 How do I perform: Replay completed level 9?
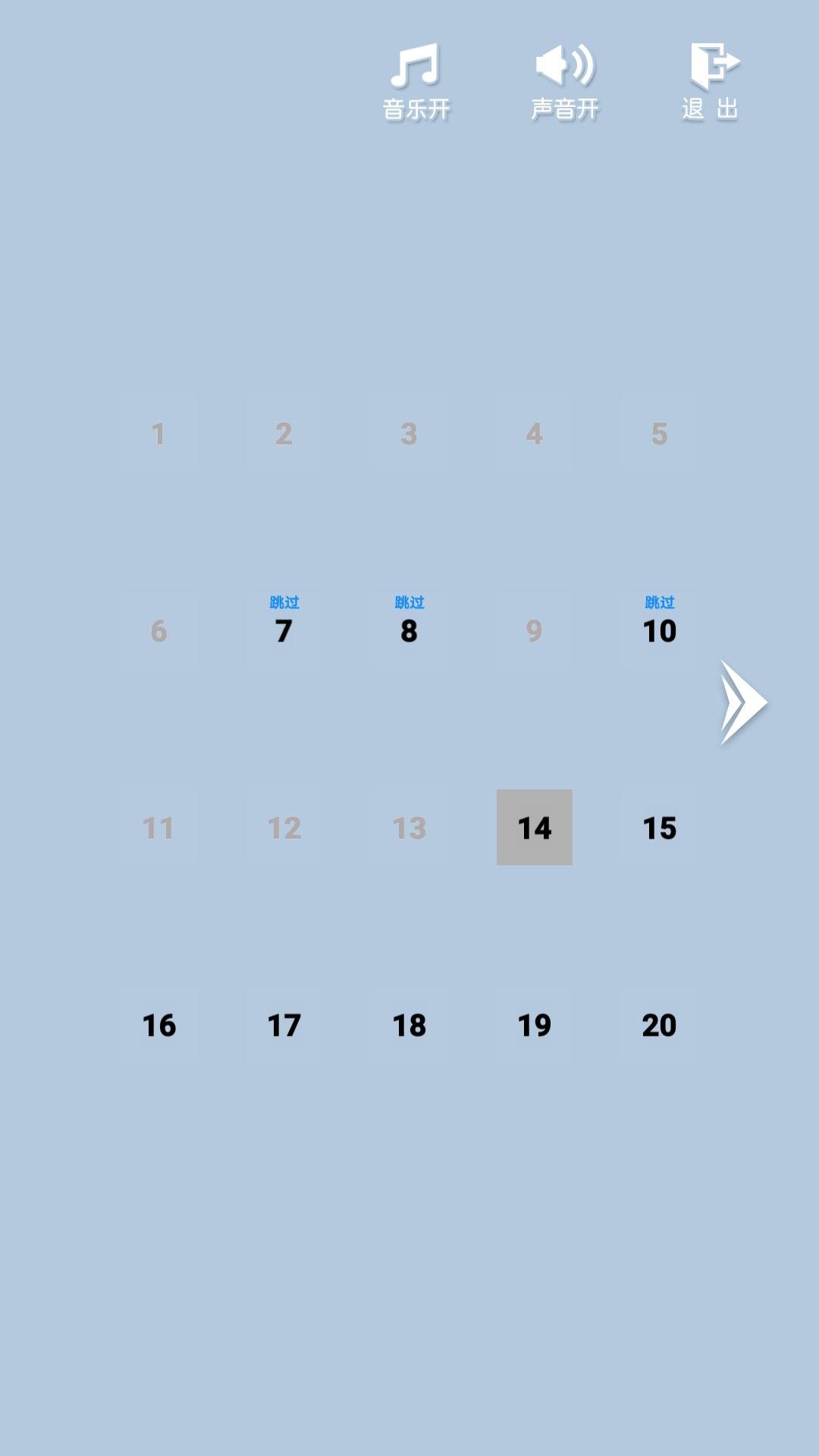tap(534, 630)
